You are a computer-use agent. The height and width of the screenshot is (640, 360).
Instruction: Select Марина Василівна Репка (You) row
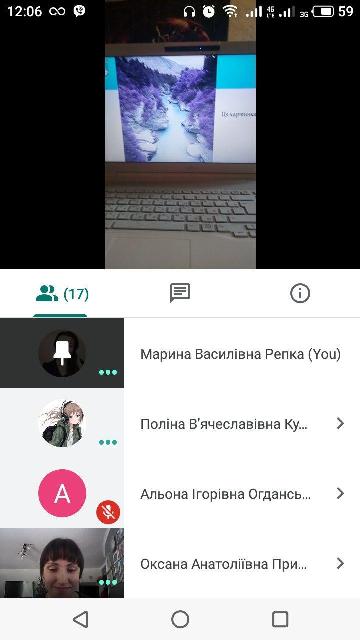coord(180,353)
